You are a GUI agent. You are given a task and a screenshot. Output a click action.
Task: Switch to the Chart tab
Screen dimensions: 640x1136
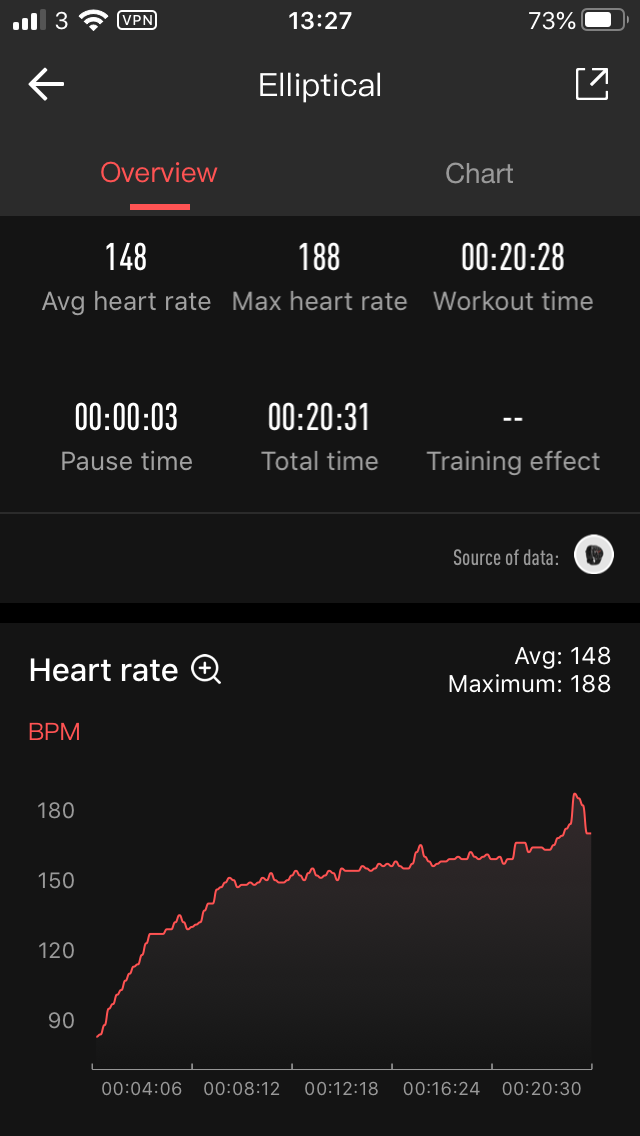pos(479,173)
